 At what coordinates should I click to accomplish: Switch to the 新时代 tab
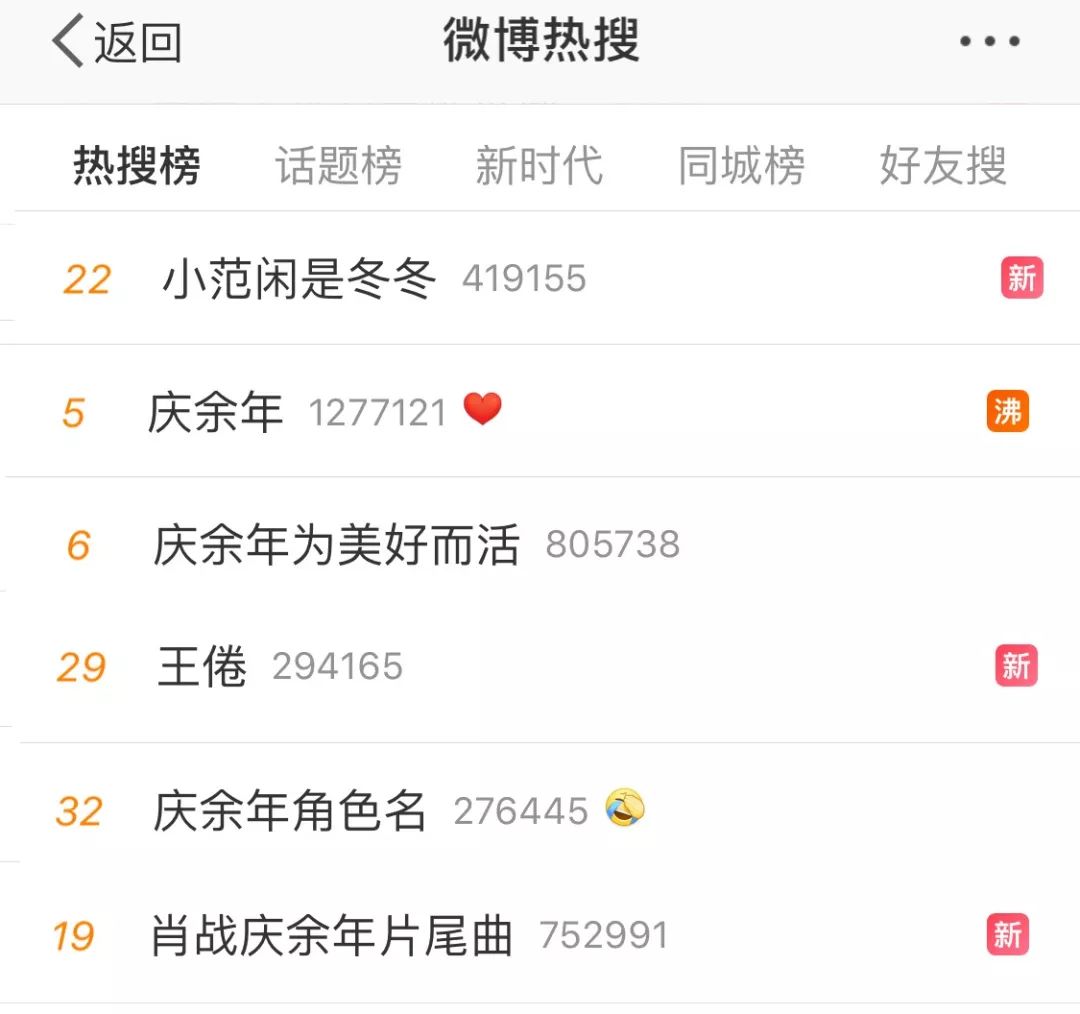tap(539, 166)
